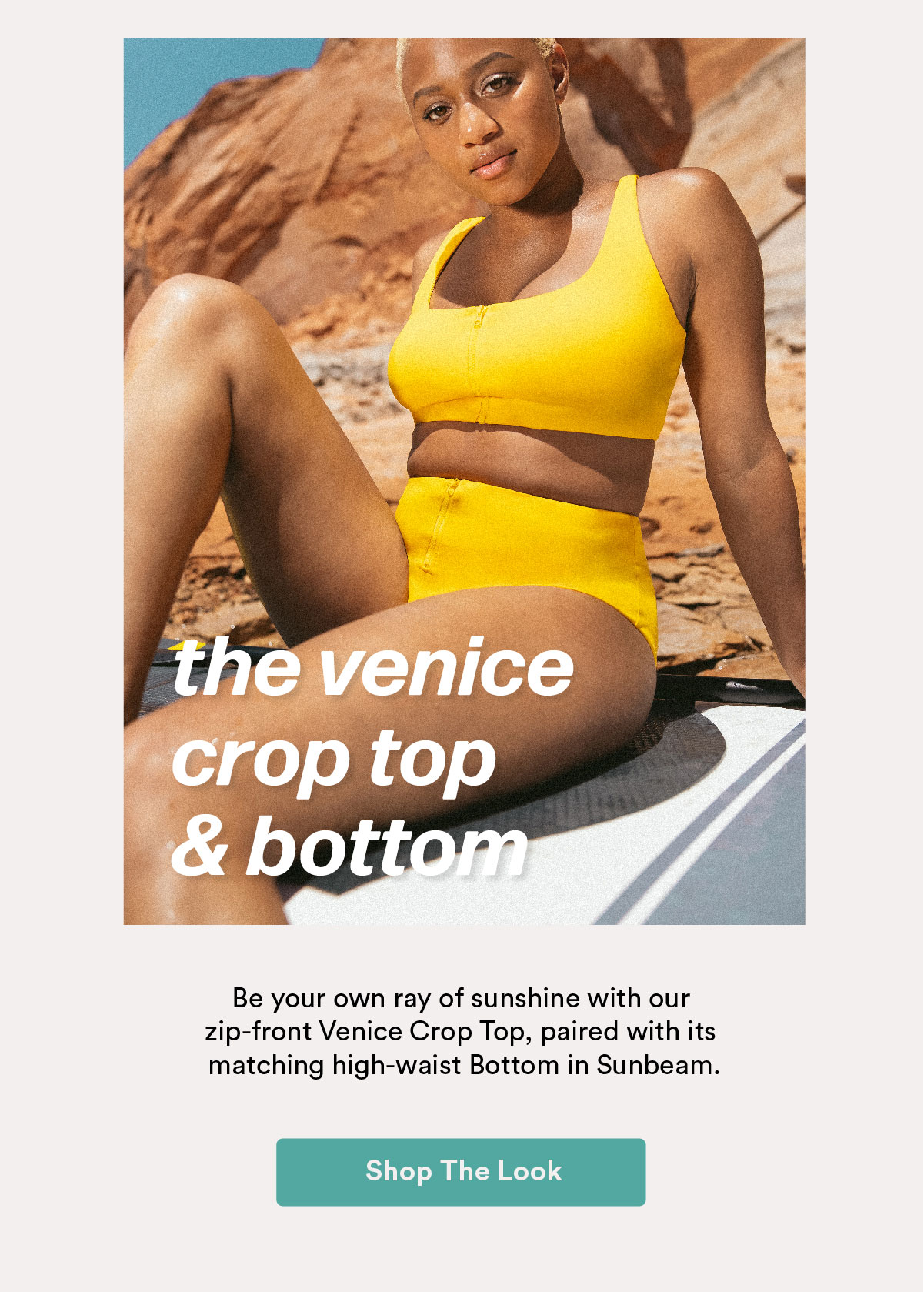This screenshot has width=924, height=1292.
Task: Open the Venice crop top hero image
Action: pos(464,481)
